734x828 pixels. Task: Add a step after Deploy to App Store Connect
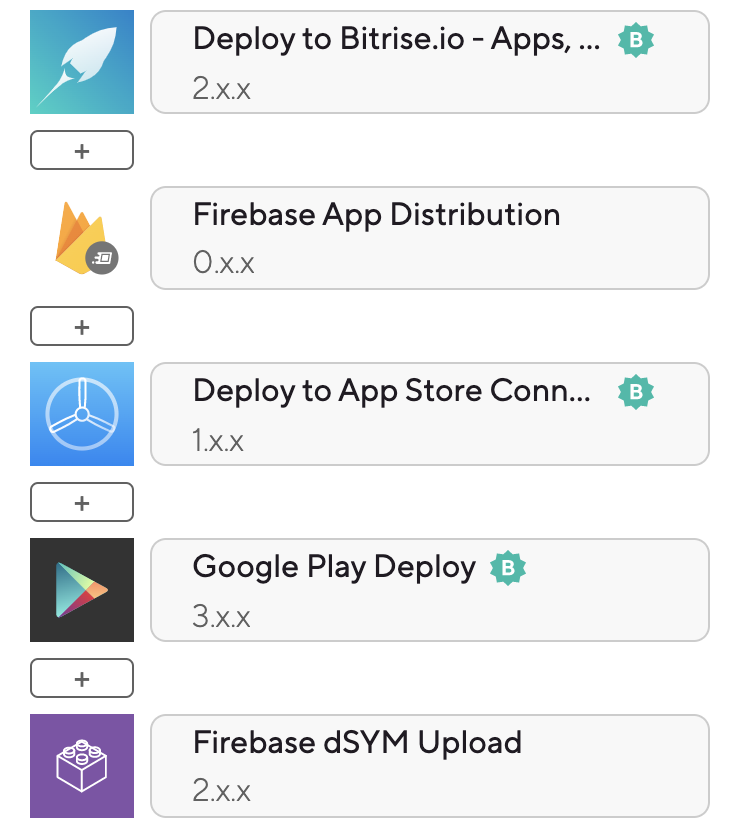coord(81,502)
